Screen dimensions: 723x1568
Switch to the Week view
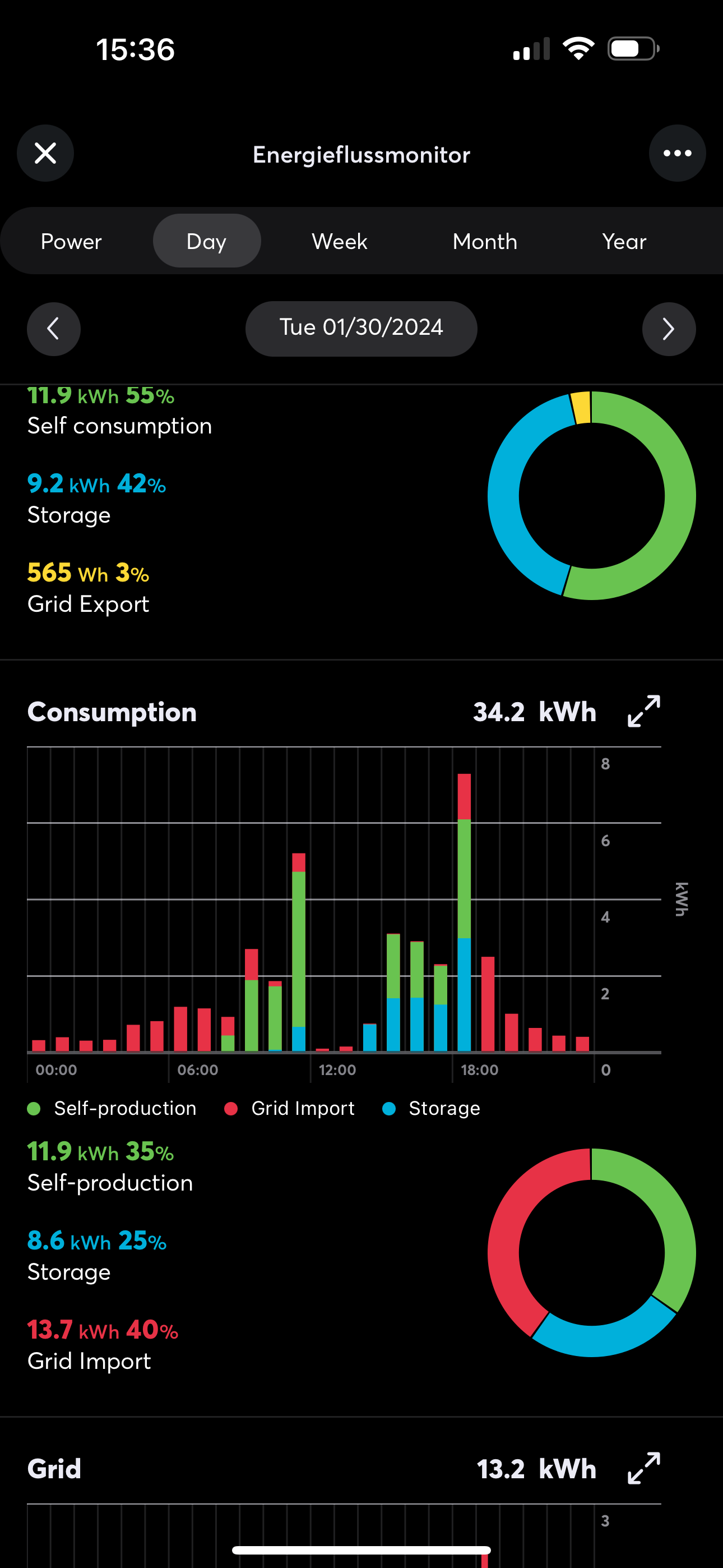[x=340, y=242]
